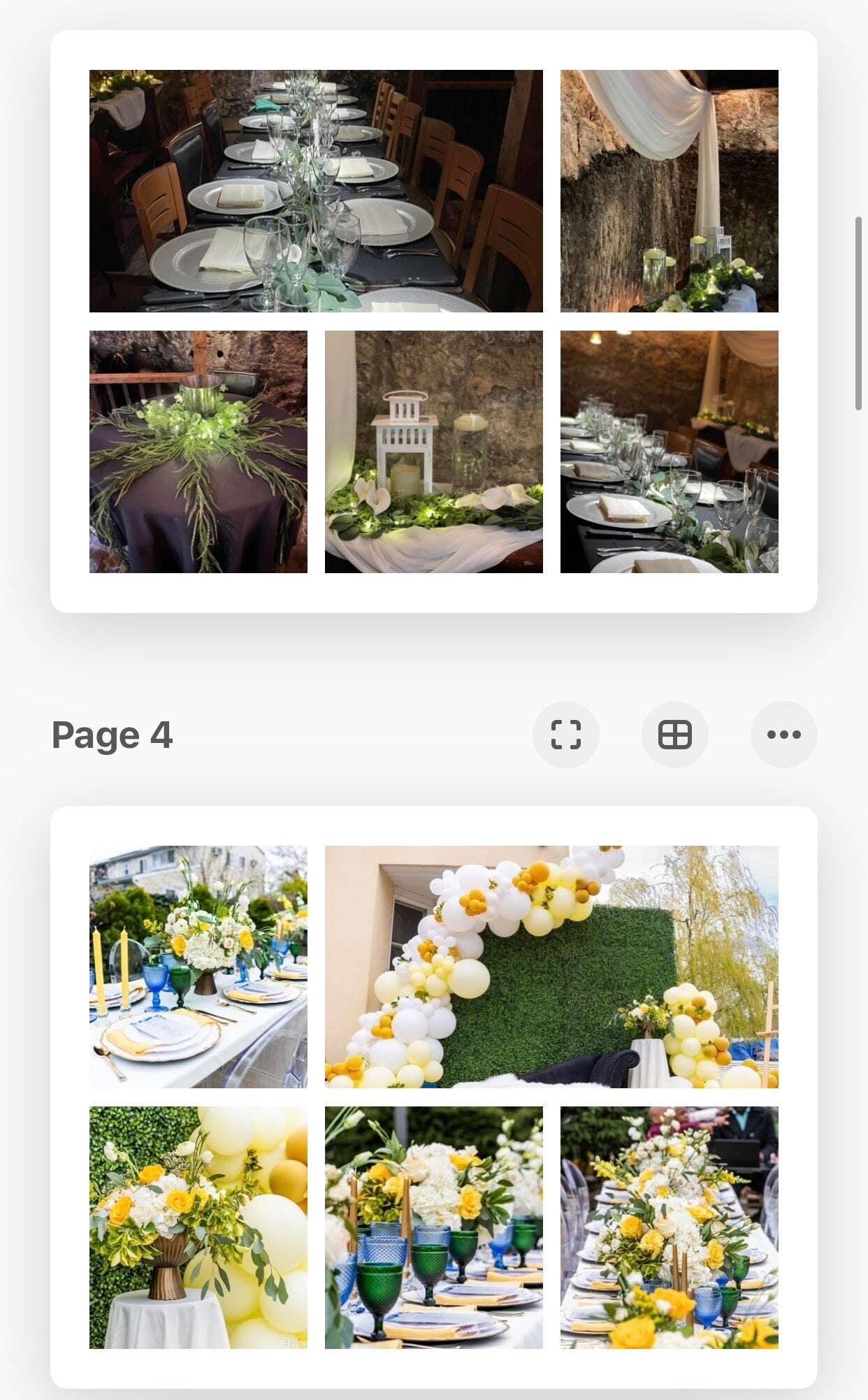868x1400 pixels.
Task: Open more options for Page 4
Action: click(783, 735)
